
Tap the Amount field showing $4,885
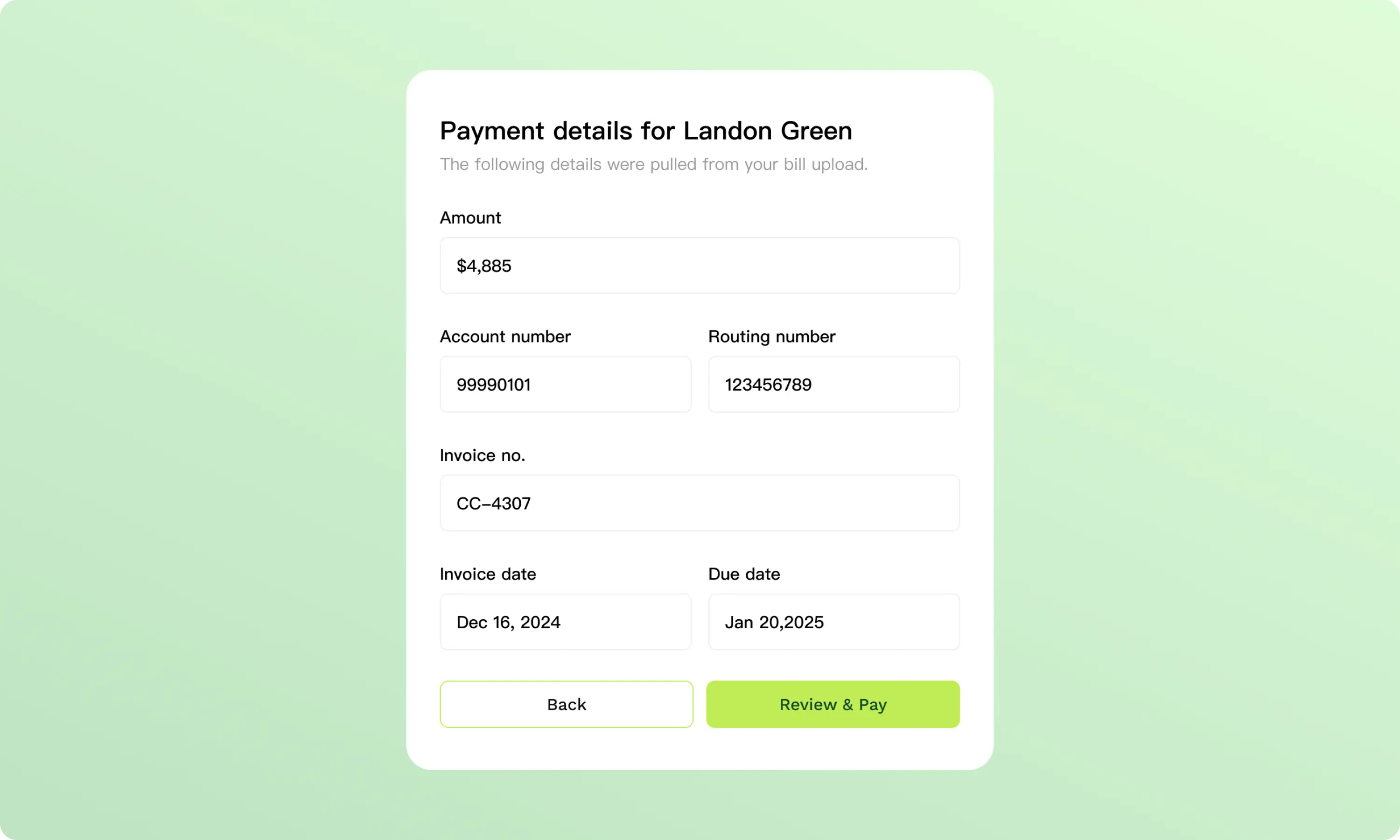point(700,266)
